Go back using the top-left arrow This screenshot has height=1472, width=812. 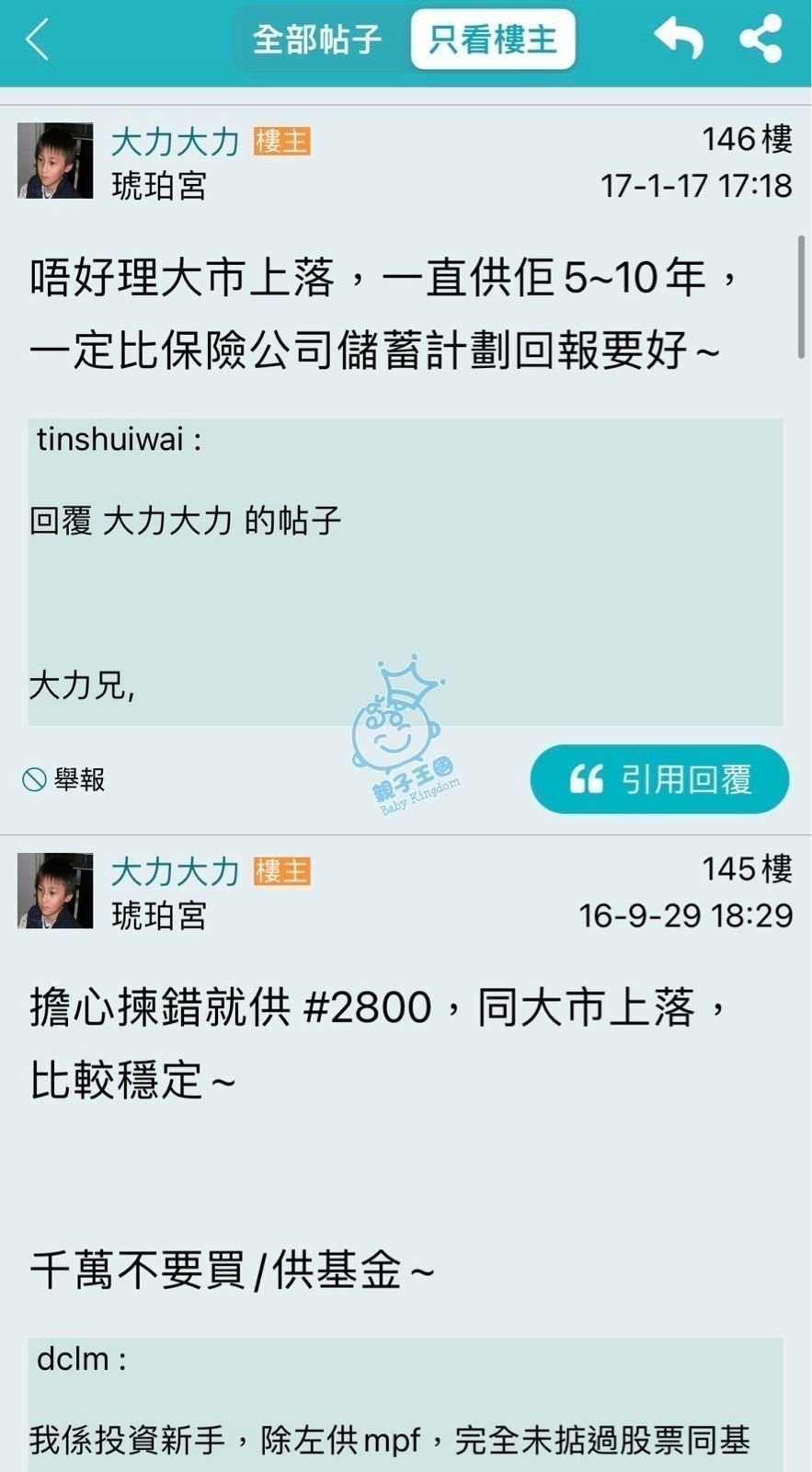(x=37, y=40)
